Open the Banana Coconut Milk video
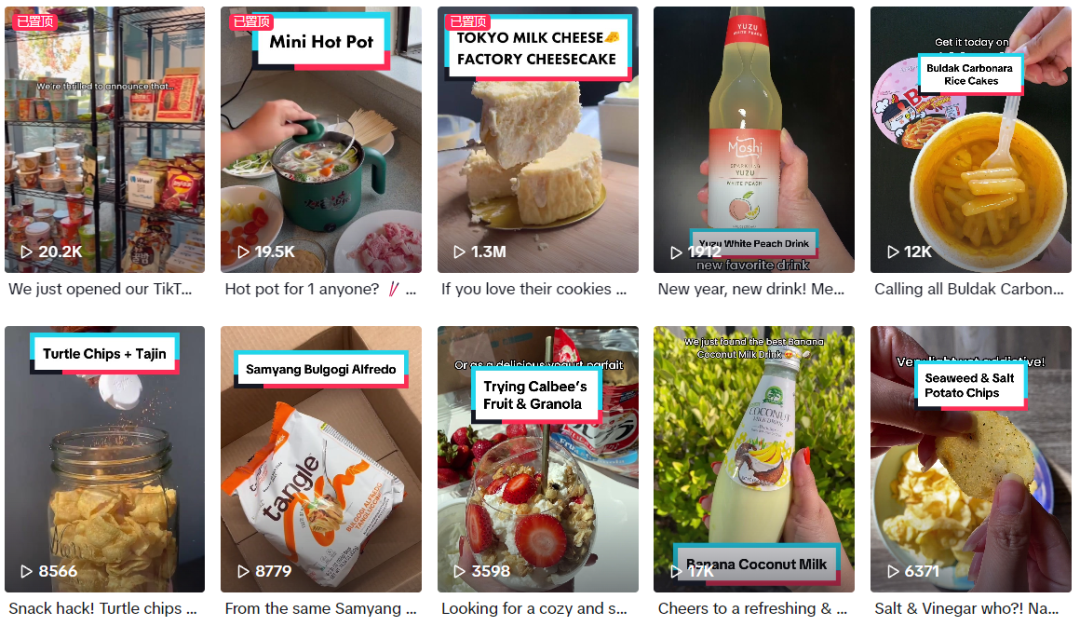1080x626 pixels. click(754, 460)
